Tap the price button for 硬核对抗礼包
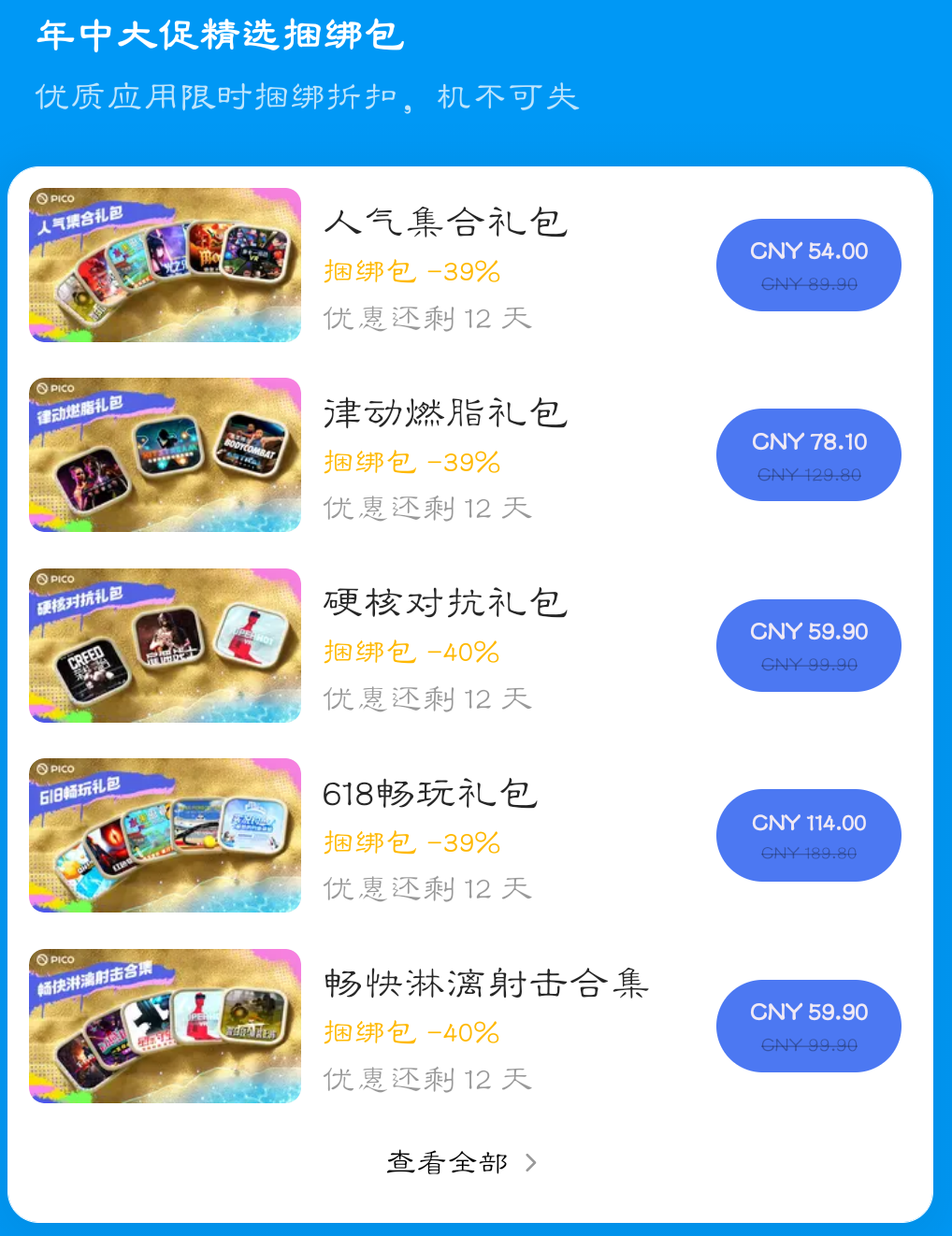952x1236 pixels. (808, 645)
